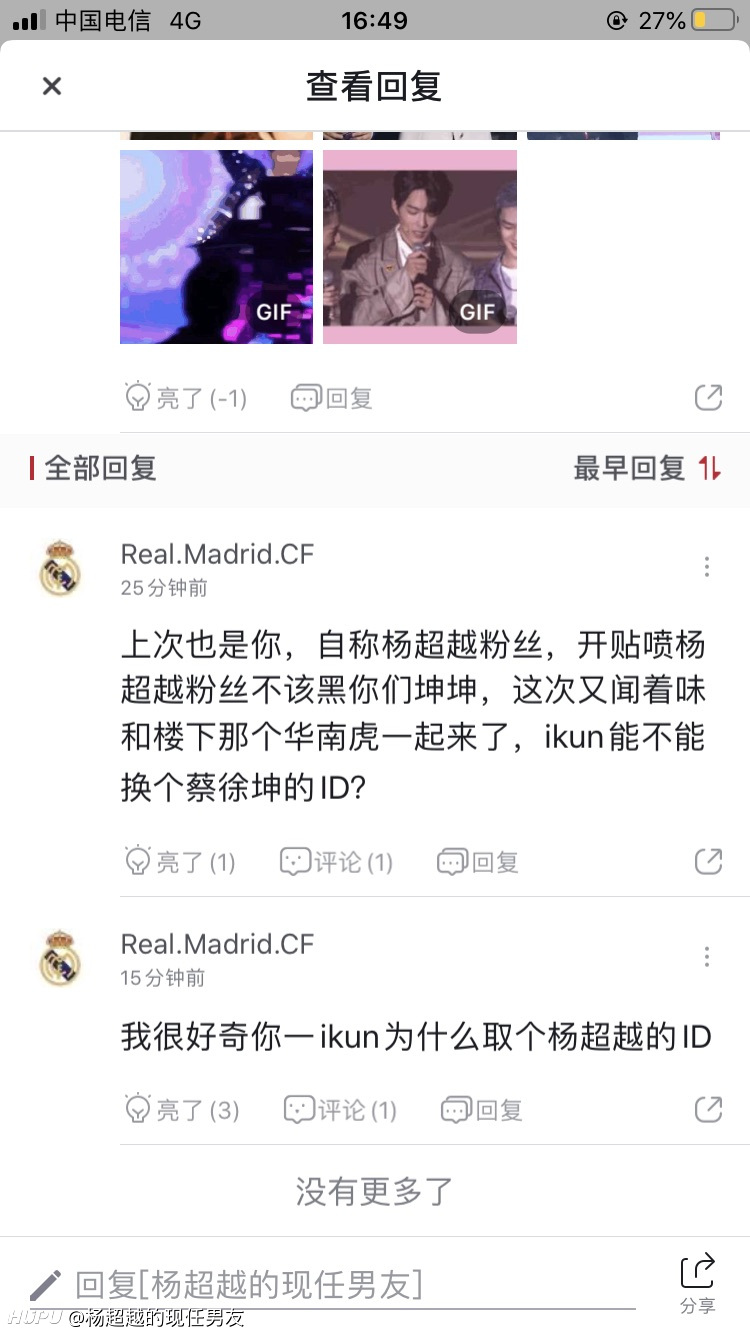The width and height of the screenshot is (750, 1334).
Task: Open overflow menu on the 25分钟前 reply
Action: click(x=707, y=567)
